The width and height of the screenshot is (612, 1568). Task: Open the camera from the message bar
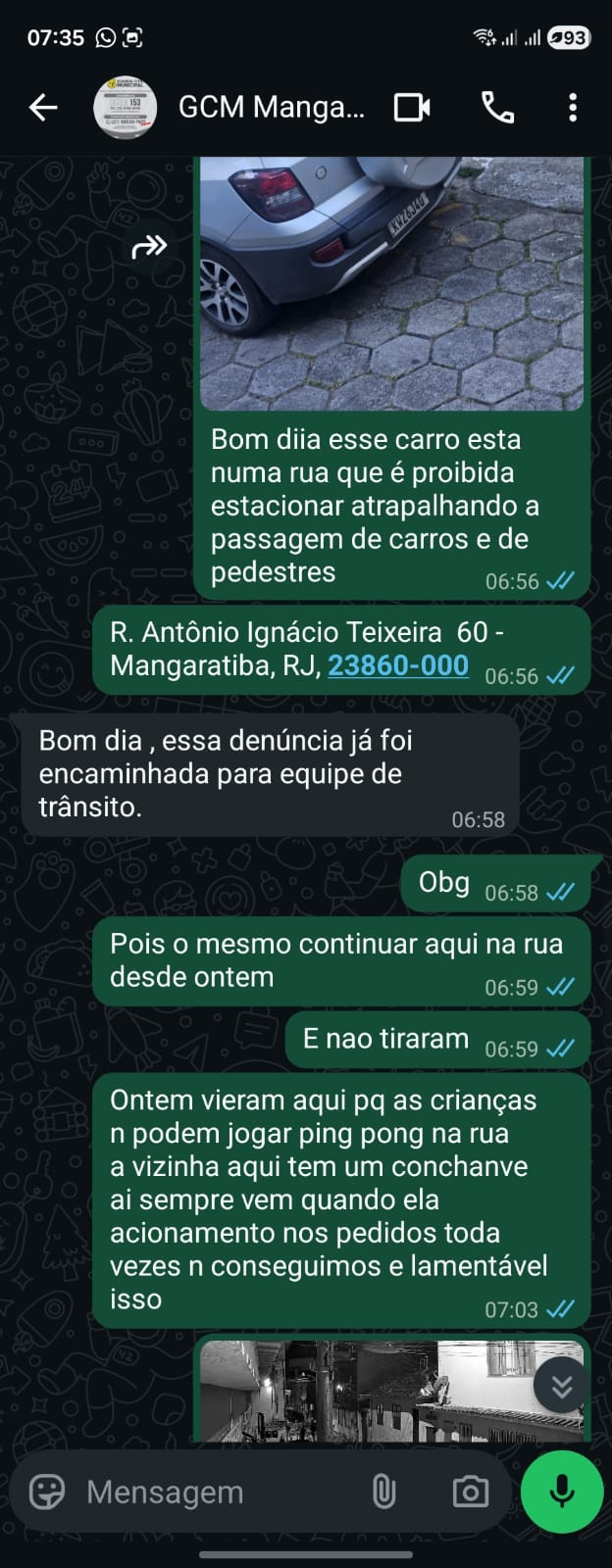(471, 1492)
